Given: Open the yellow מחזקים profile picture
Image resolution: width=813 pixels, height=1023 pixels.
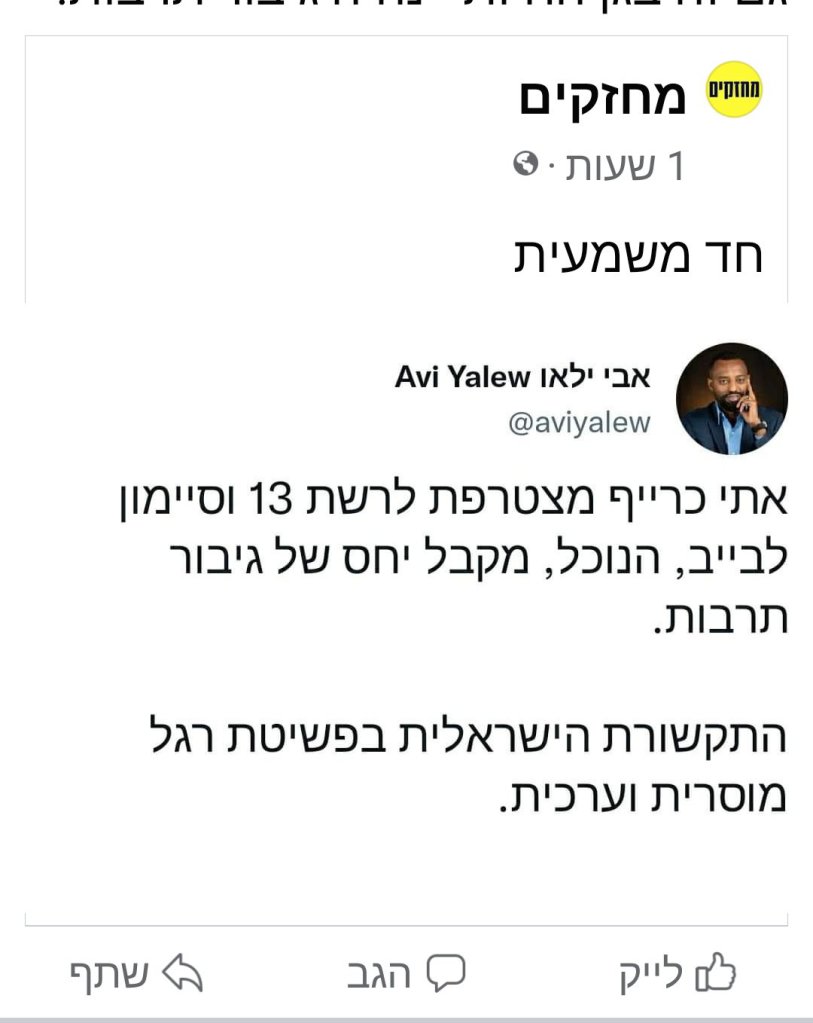Looking at the screenshot, I should 735,90.
